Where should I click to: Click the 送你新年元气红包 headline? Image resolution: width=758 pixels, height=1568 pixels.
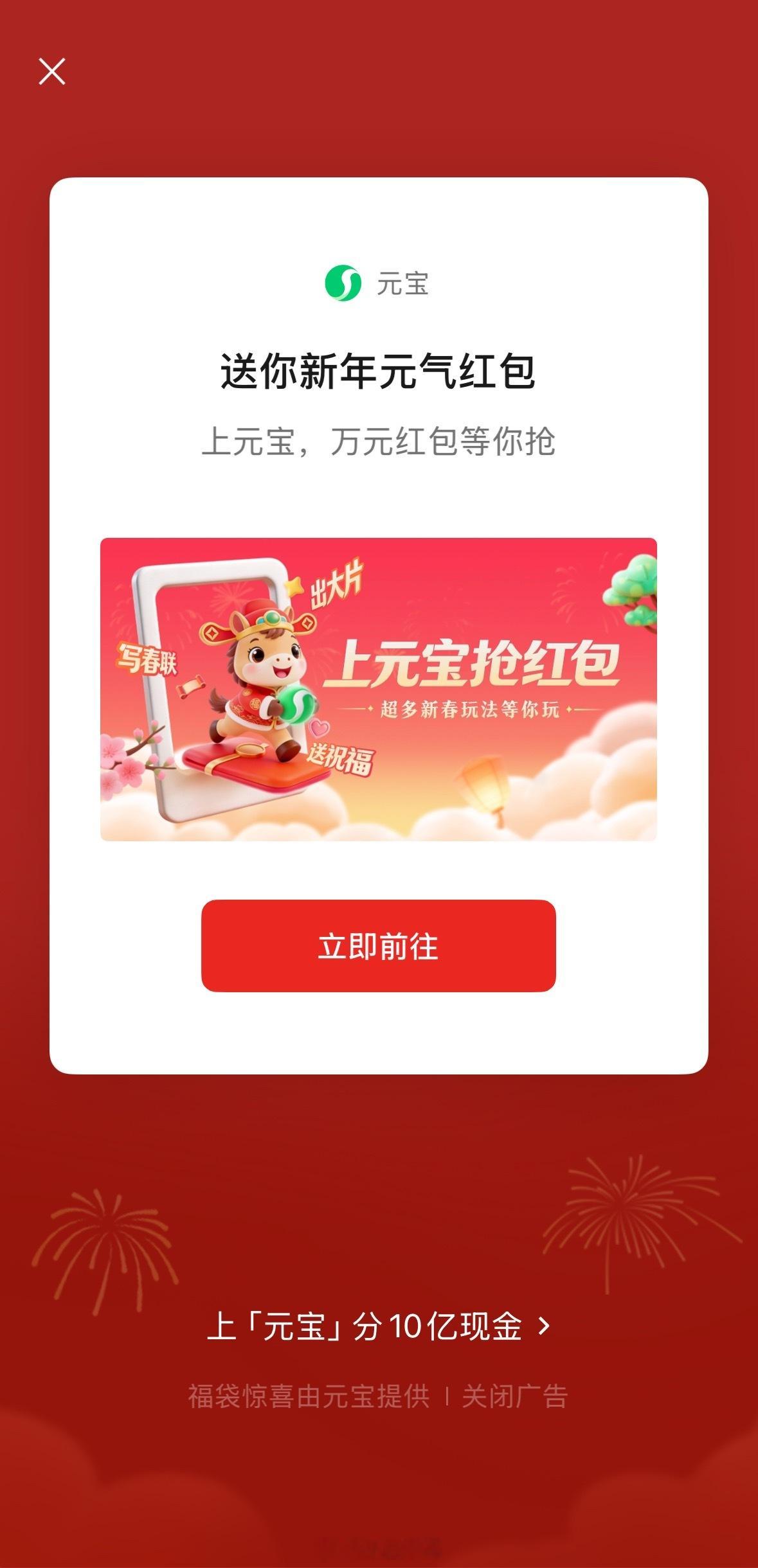379,368
